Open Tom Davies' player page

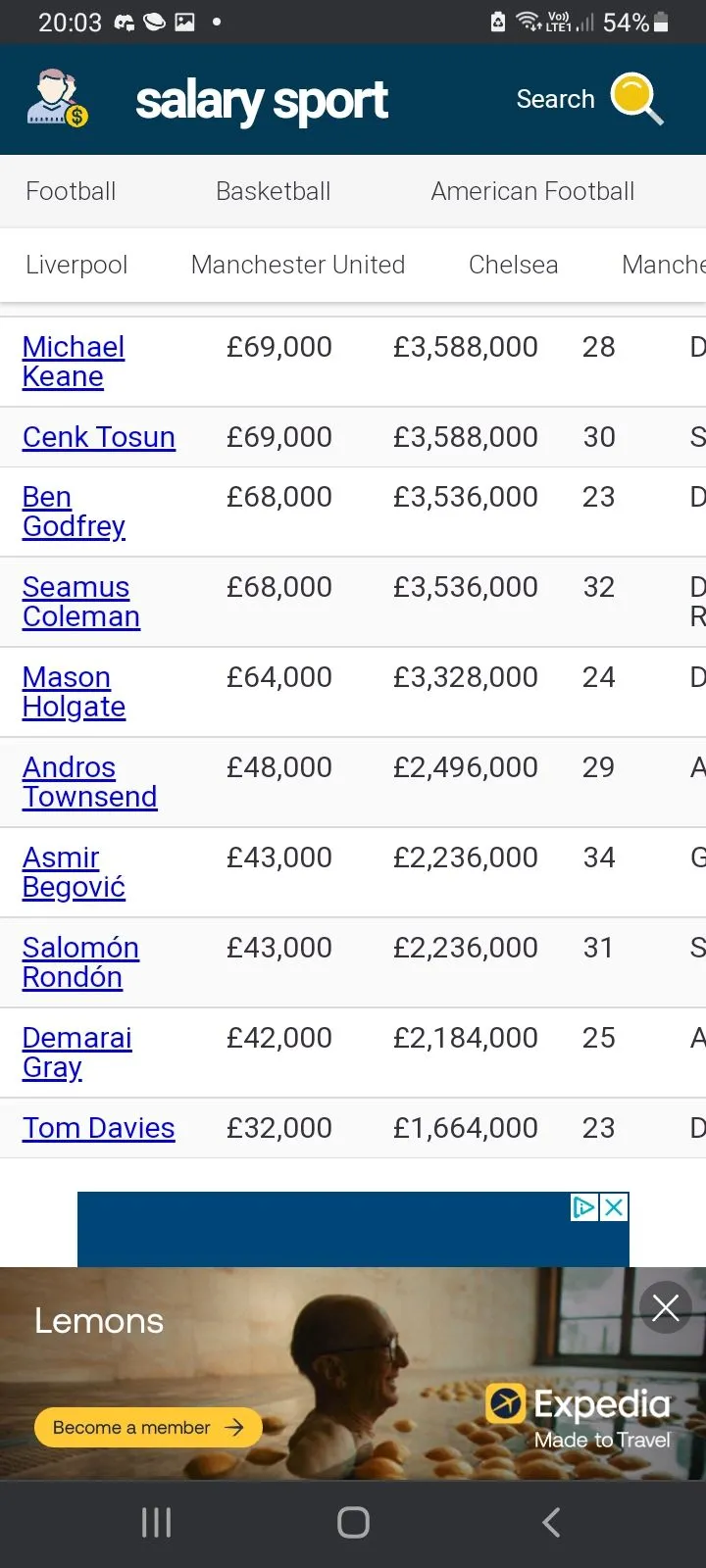tap(99, 1128)
